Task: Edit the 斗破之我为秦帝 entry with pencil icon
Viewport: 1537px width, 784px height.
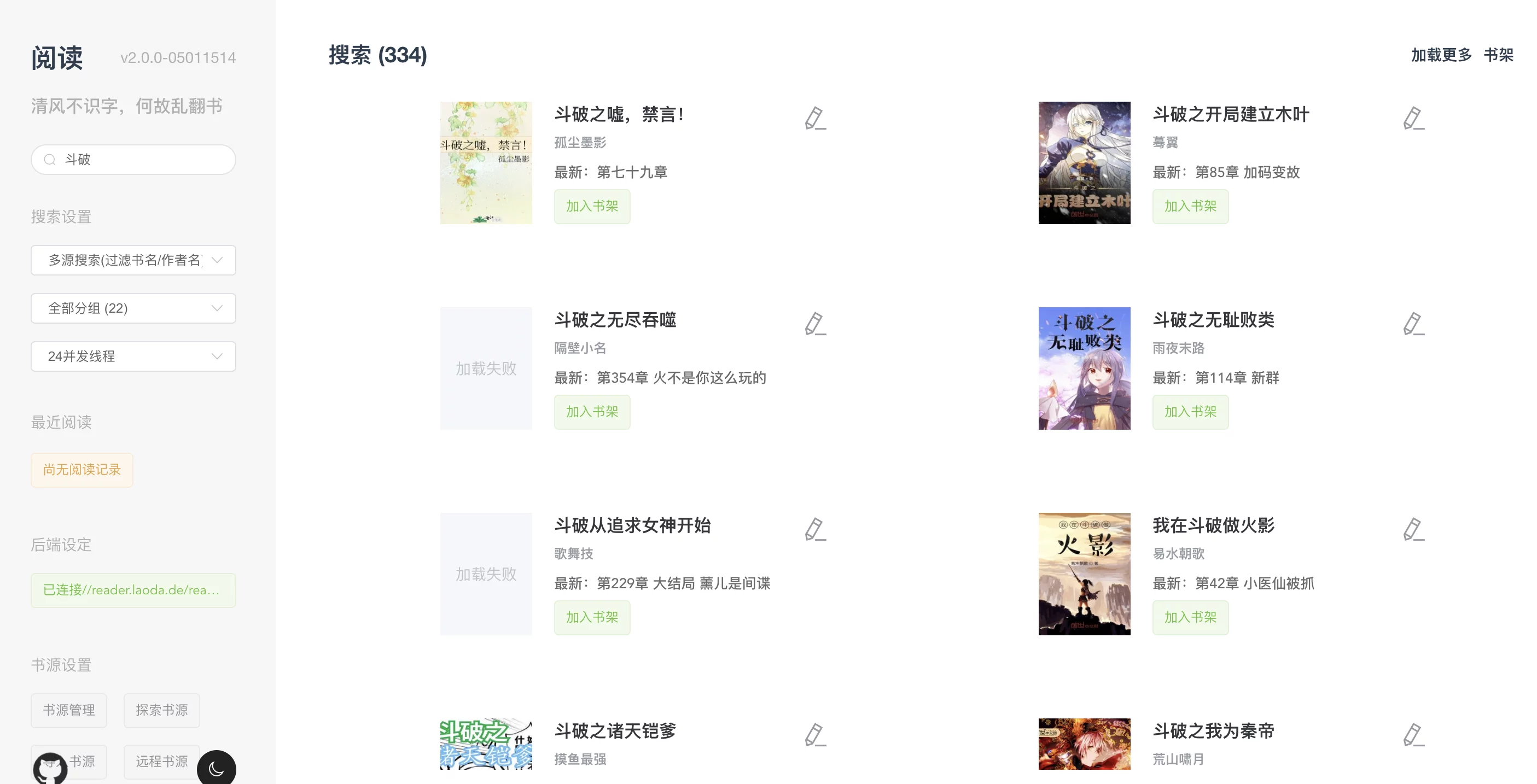Action: point(1413,735)
